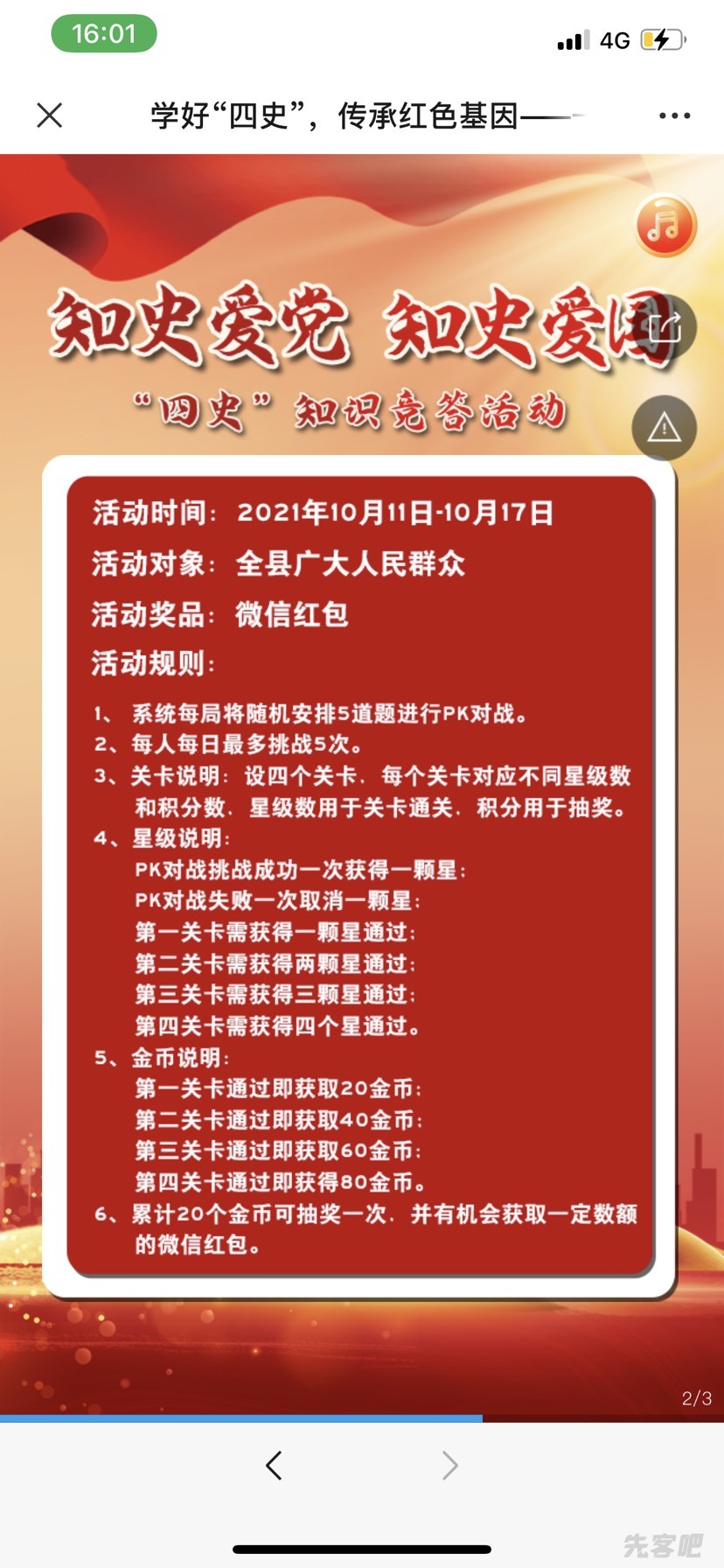Open the three-dot overflow menu
The width and height of the screenshot is (724, 1568).
(674, 115)
